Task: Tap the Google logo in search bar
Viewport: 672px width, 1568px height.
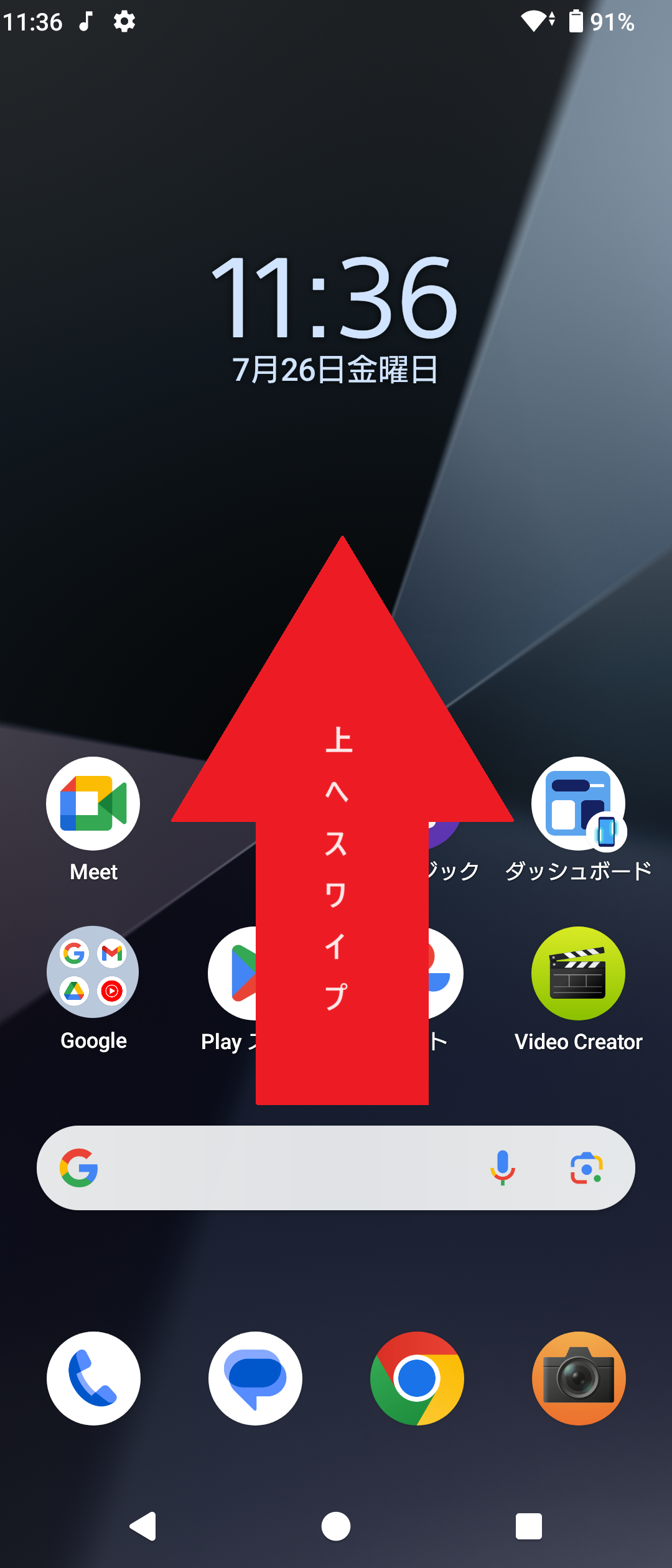Action: pyautogui.click(x=79, y=1169)
